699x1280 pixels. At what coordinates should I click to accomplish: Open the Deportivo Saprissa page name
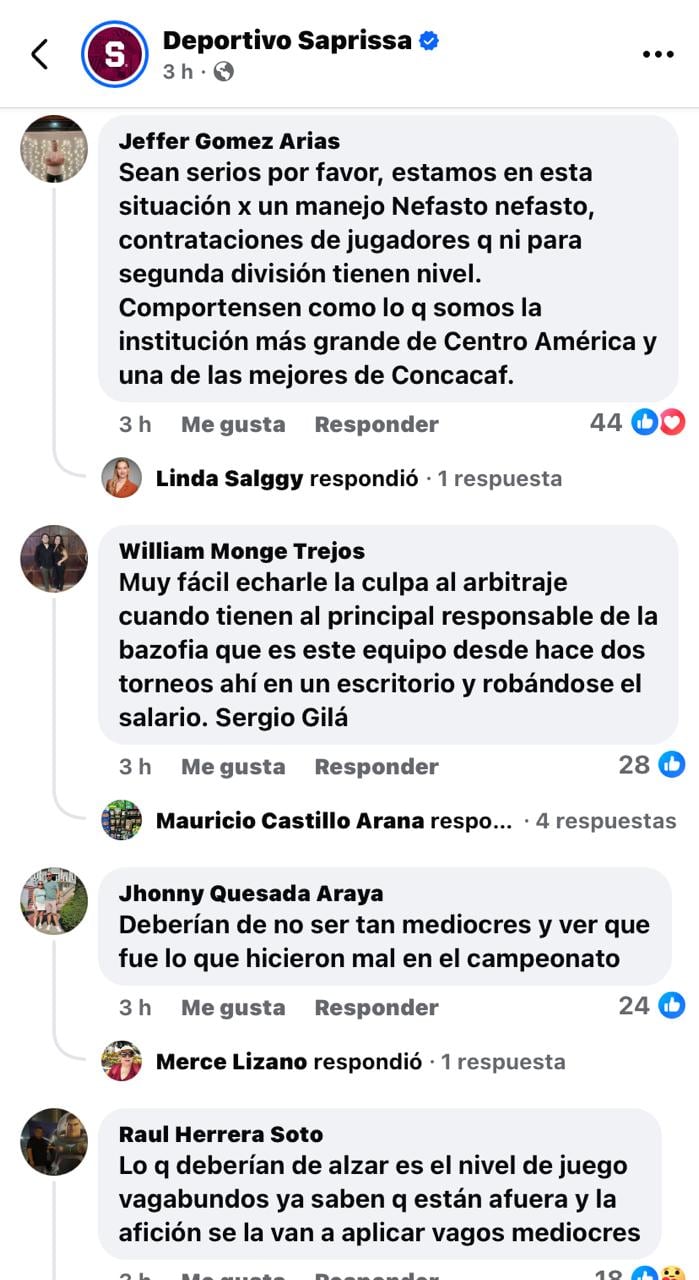click(287, 40)
